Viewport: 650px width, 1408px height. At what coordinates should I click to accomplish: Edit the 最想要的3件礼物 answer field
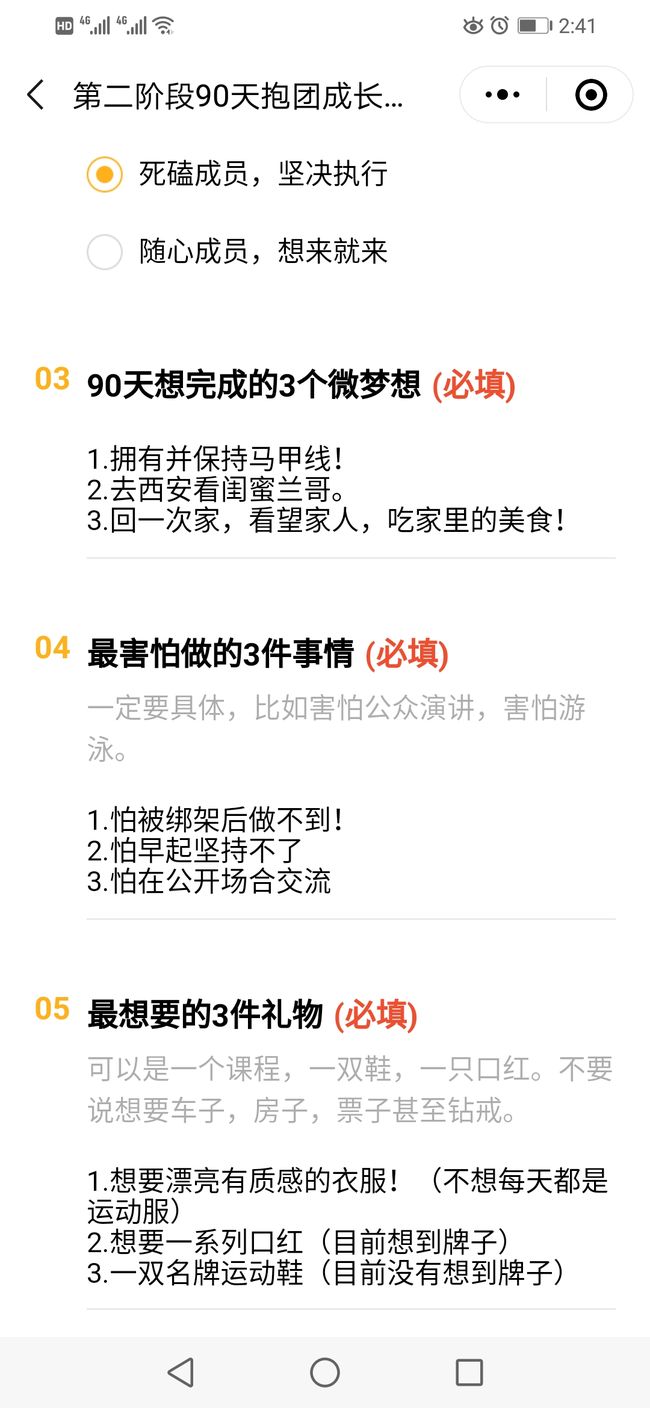tap(350, 1226)
